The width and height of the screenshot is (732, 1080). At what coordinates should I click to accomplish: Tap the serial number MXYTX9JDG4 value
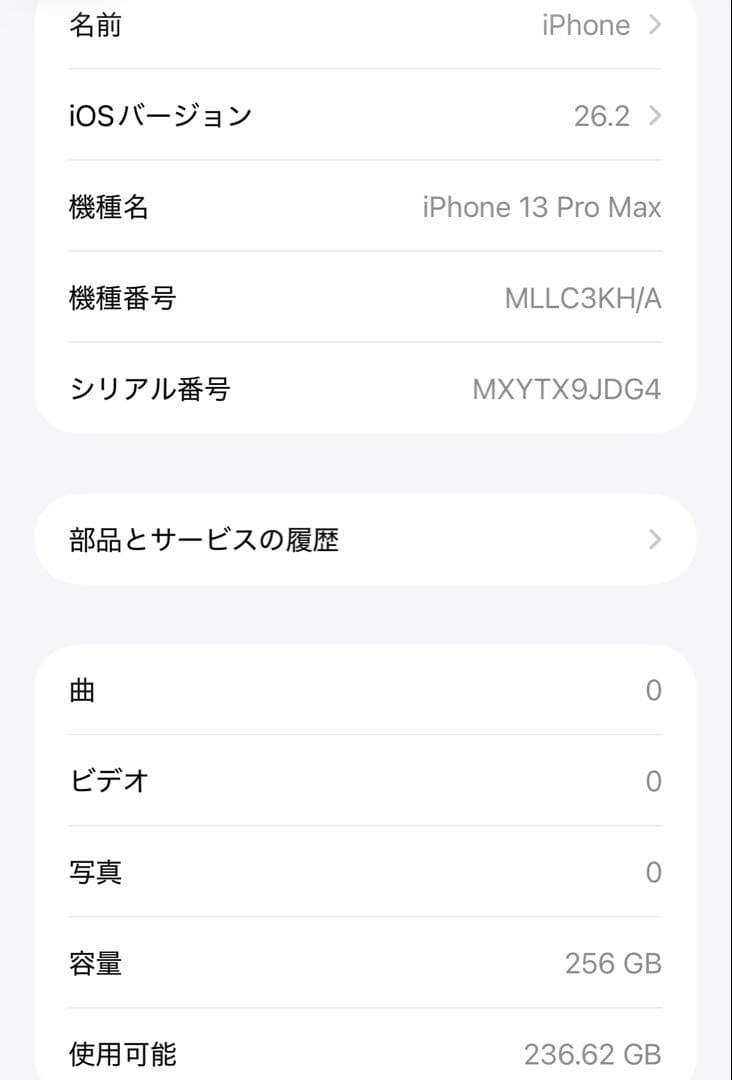567,389
